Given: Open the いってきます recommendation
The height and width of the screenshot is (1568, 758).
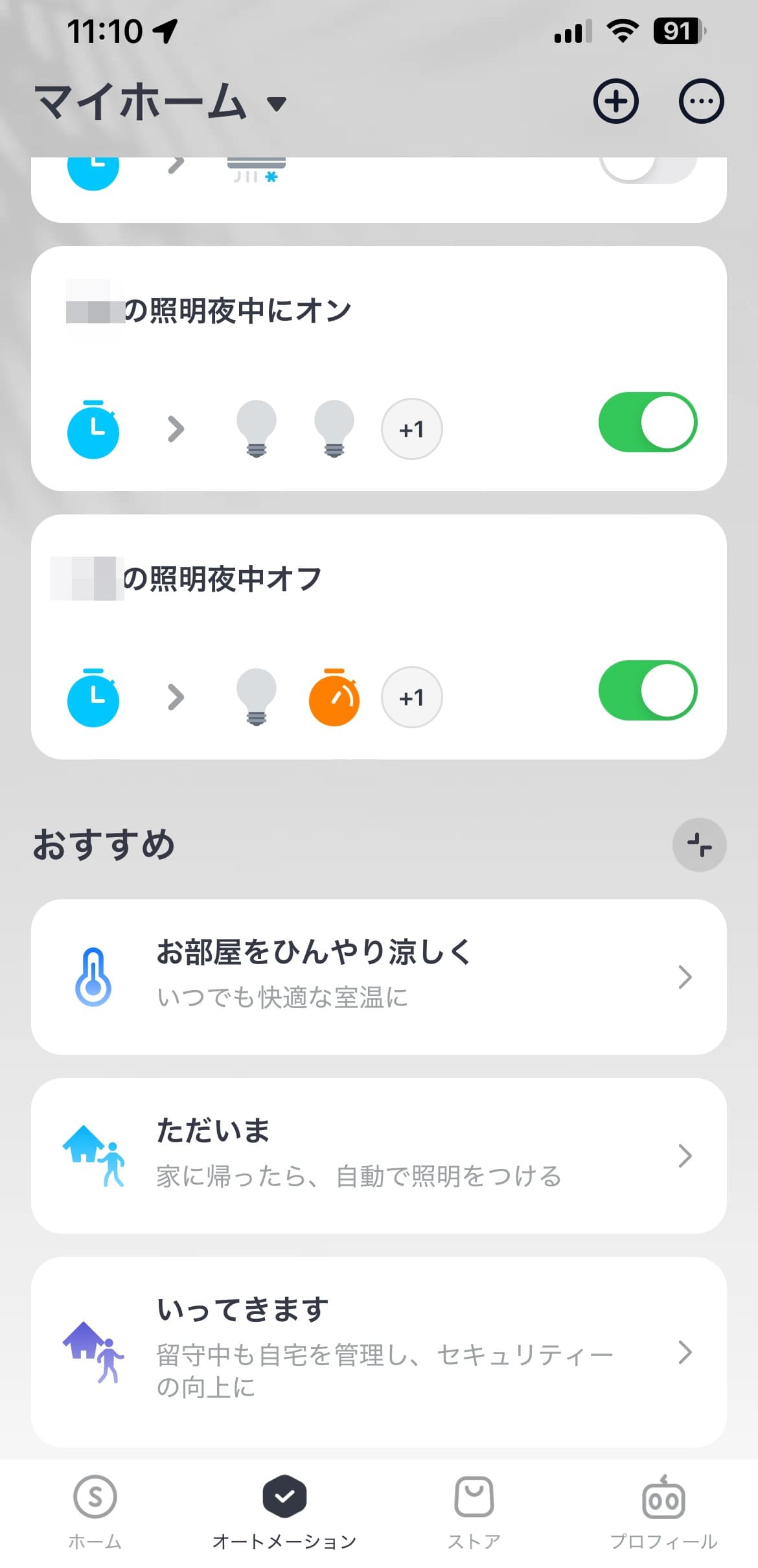Looking at the screenshot, I should (x=379, y=1352).
